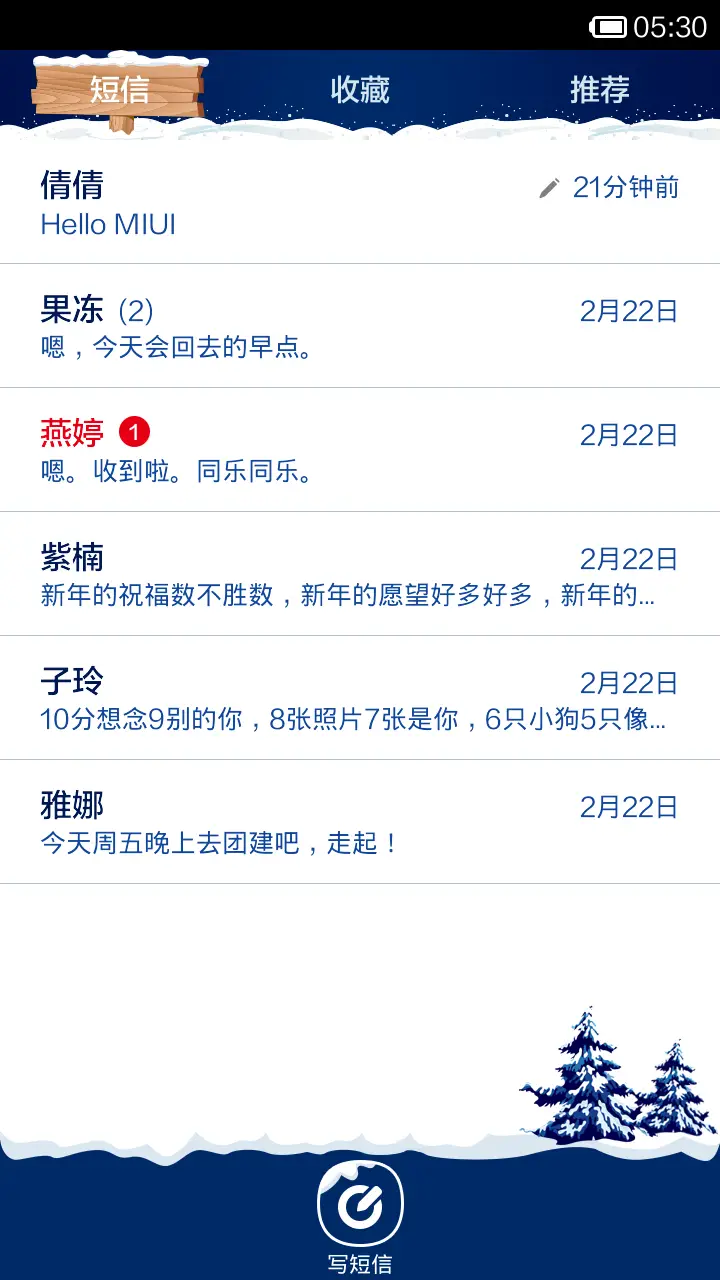720x1280 pixels.
Task: Open the unread message from 燕婷
Action: pos(300,448)
